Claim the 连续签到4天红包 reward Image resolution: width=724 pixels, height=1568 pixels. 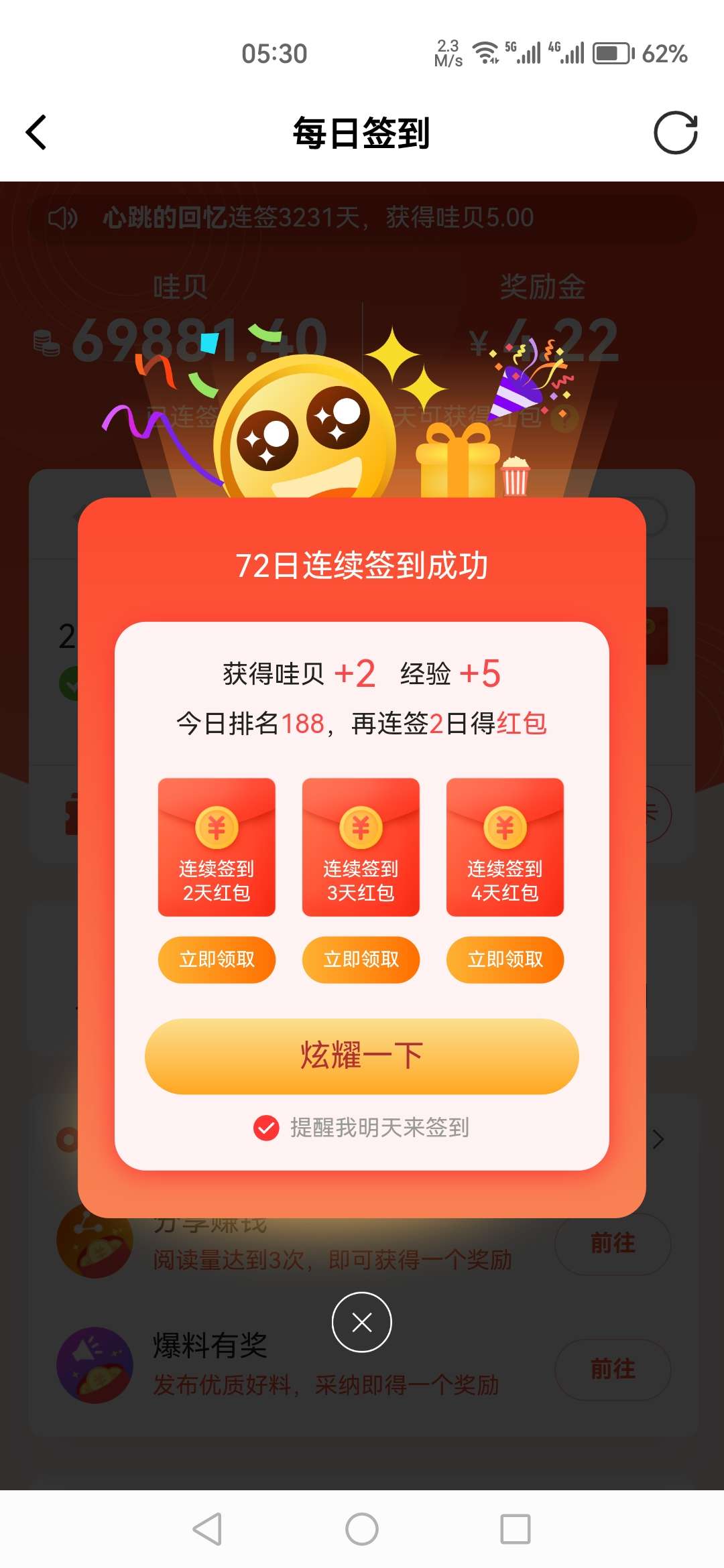[x=505, y=960]
